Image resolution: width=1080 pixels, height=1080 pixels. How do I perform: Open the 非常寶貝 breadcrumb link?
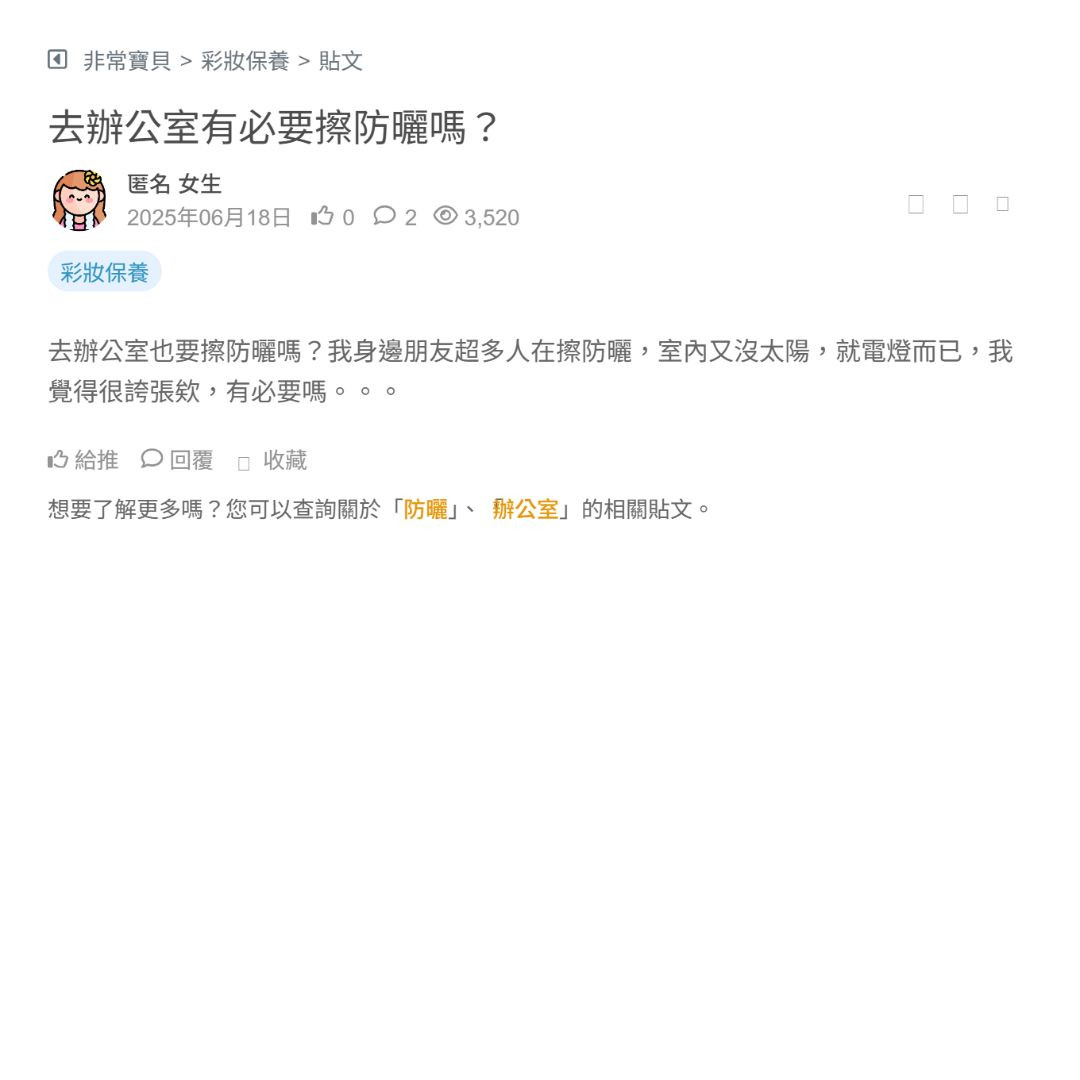[x=127, y=61]
